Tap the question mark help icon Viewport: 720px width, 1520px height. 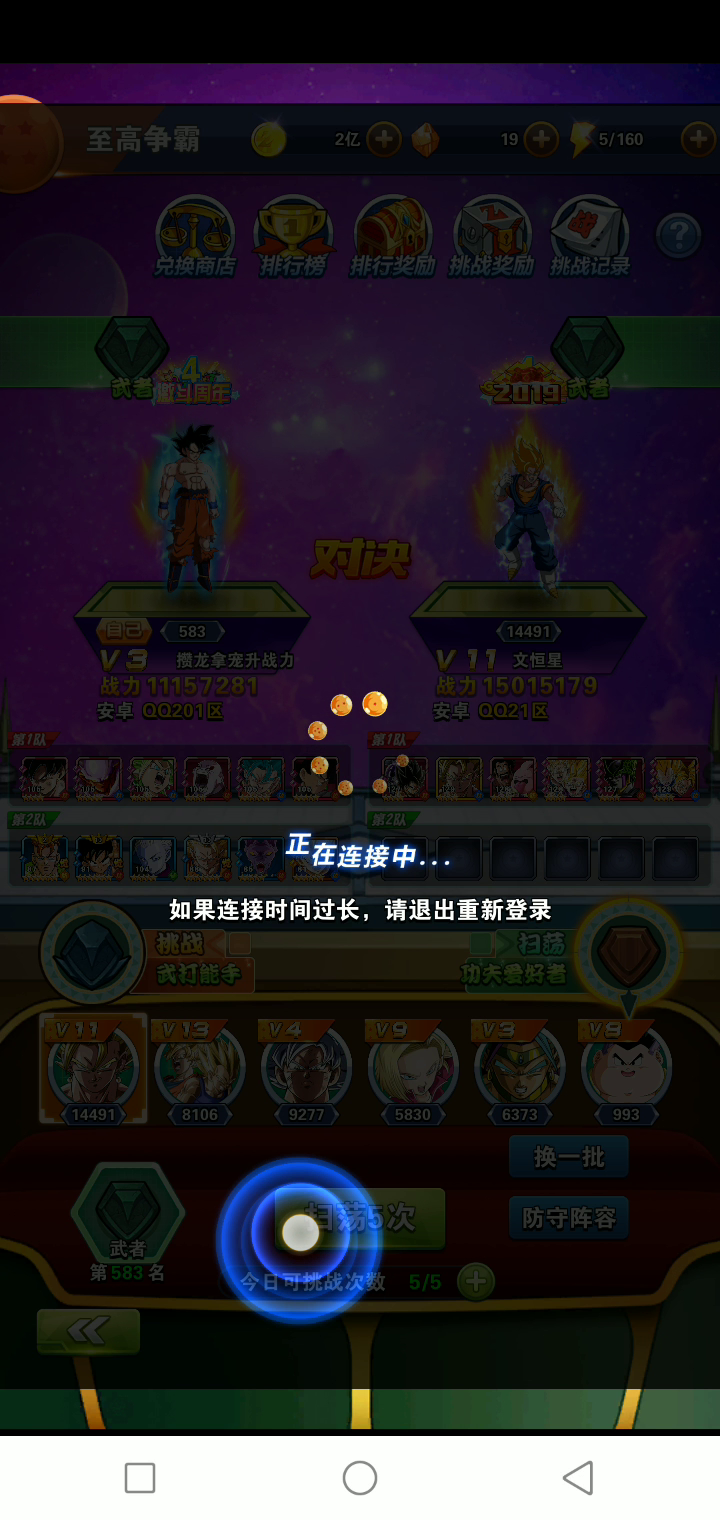point(679,236)
